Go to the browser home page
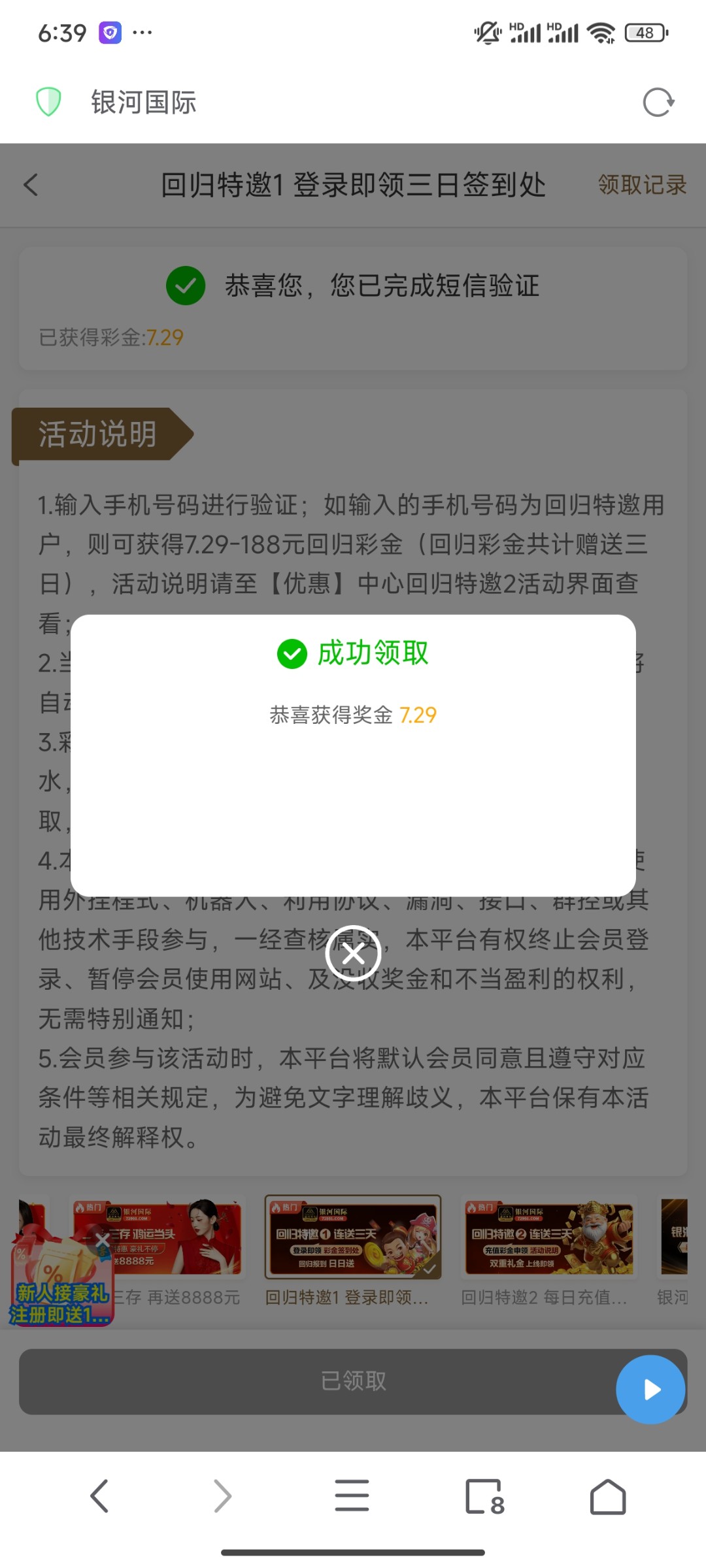Screen dimensions: 706x1568 point(608,1496)
